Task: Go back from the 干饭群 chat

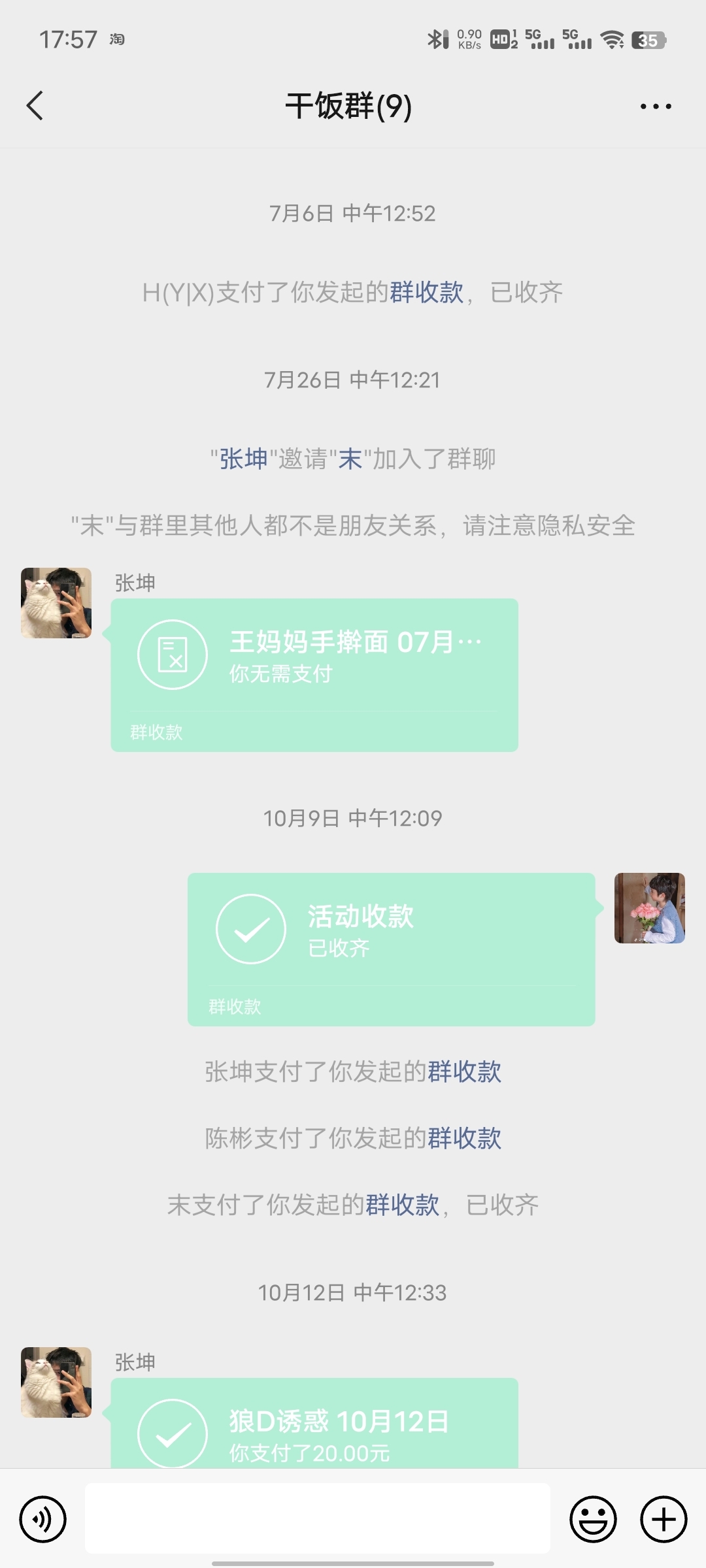Action: [x=35, y=106]
